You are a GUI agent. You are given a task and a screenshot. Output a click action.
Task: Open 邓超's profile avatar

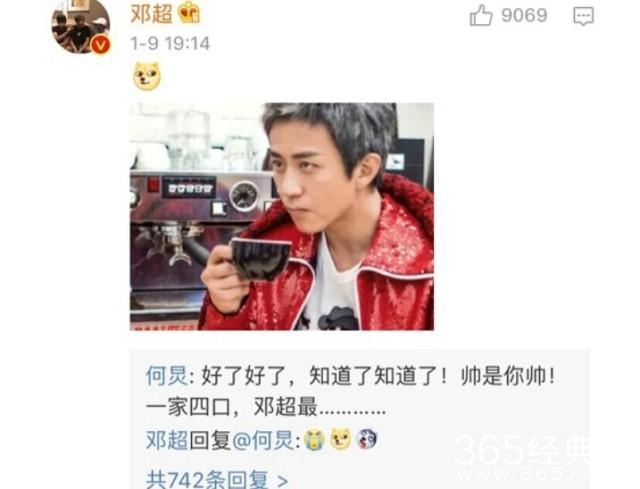pyautogui.click(x=80, y=25)
